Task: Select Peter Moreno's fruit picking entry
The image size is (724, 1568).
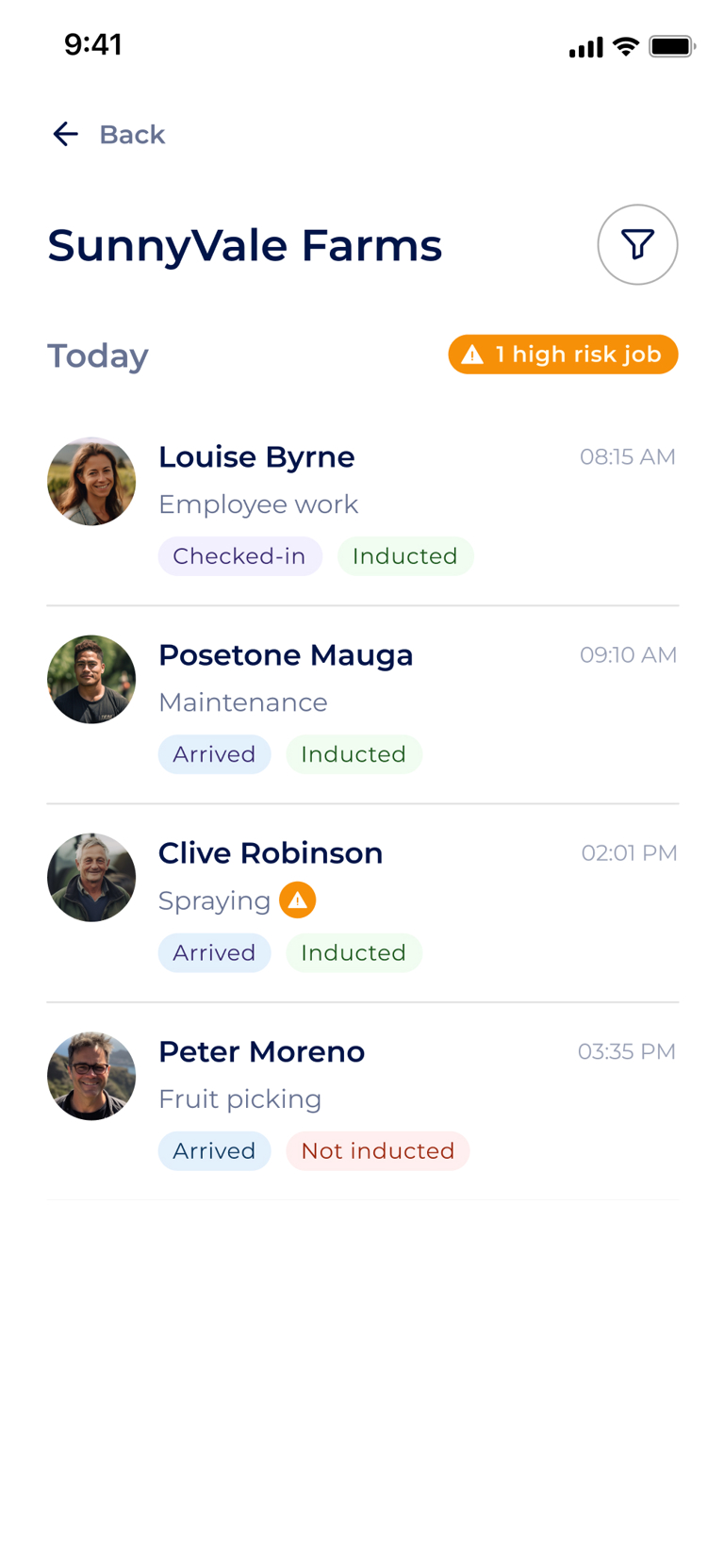Action: click(x=362, y=1099)
